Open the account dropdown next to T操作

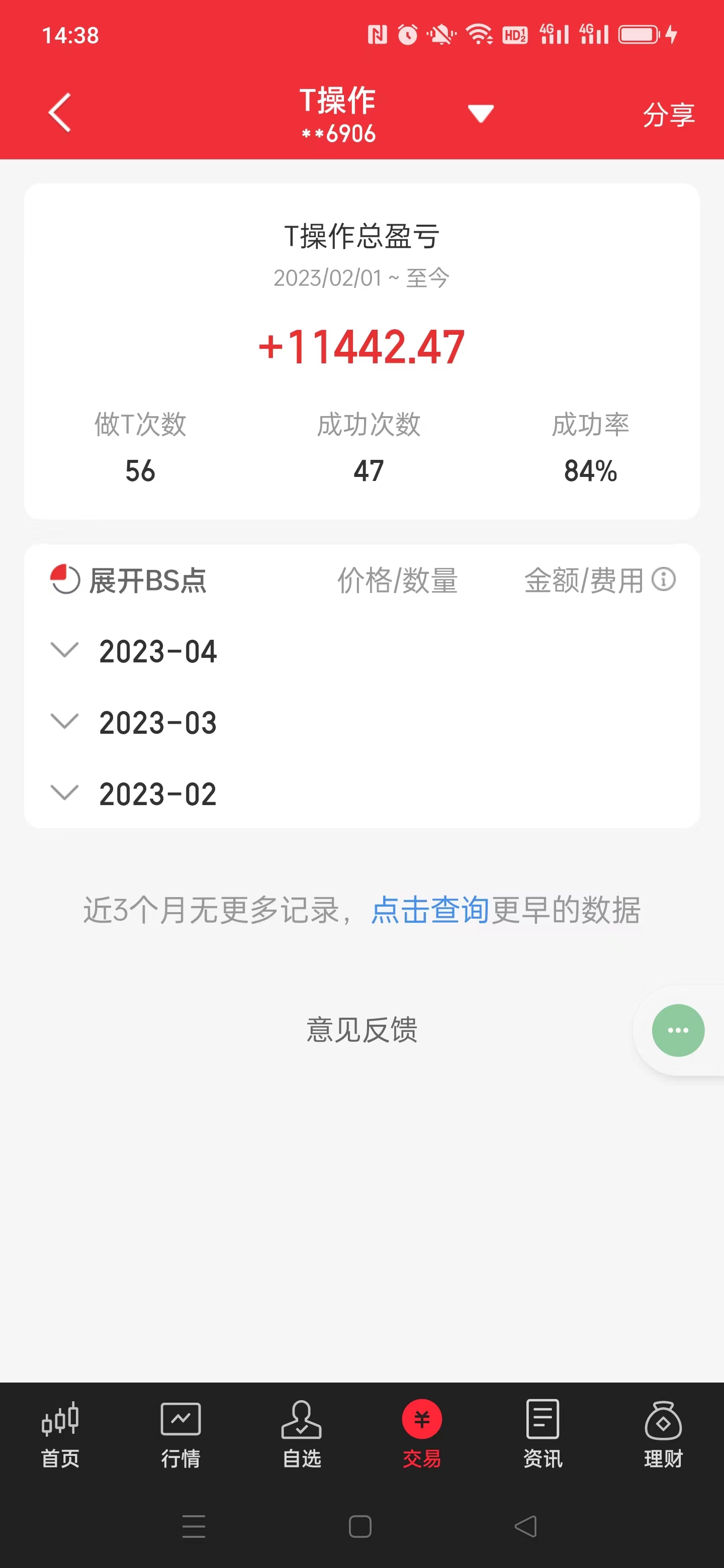tap(480, 113)
